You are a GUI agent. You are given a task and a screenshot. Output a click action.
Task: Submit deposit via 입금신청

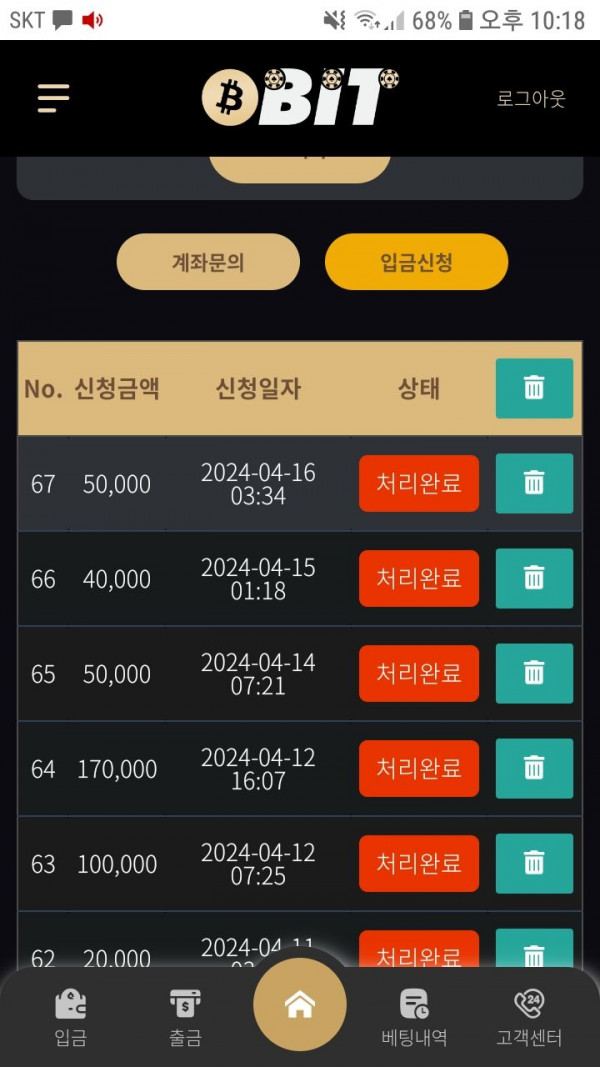pos(416,262)
